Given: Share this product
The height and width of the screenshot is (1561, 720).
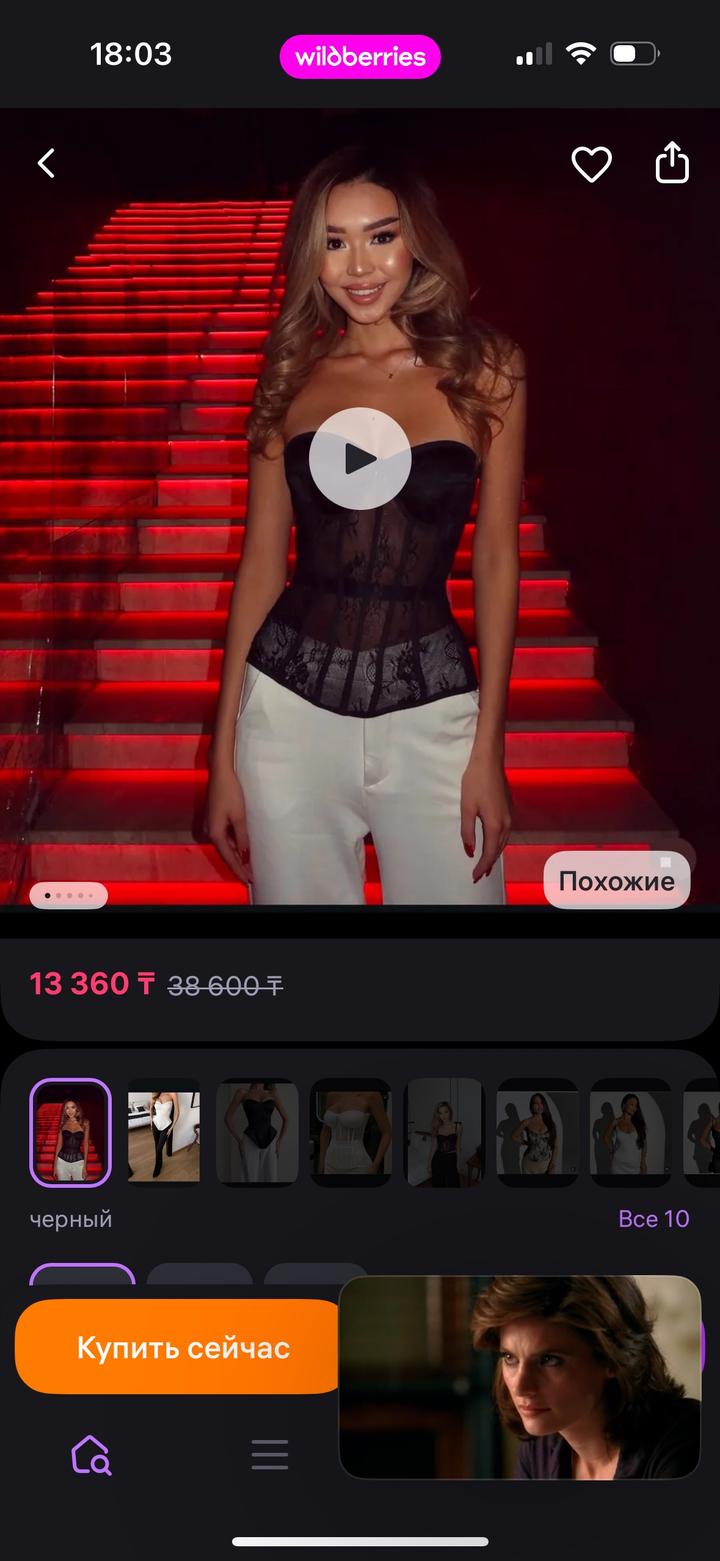Looking at the screenshot, I should coord(672,163).
